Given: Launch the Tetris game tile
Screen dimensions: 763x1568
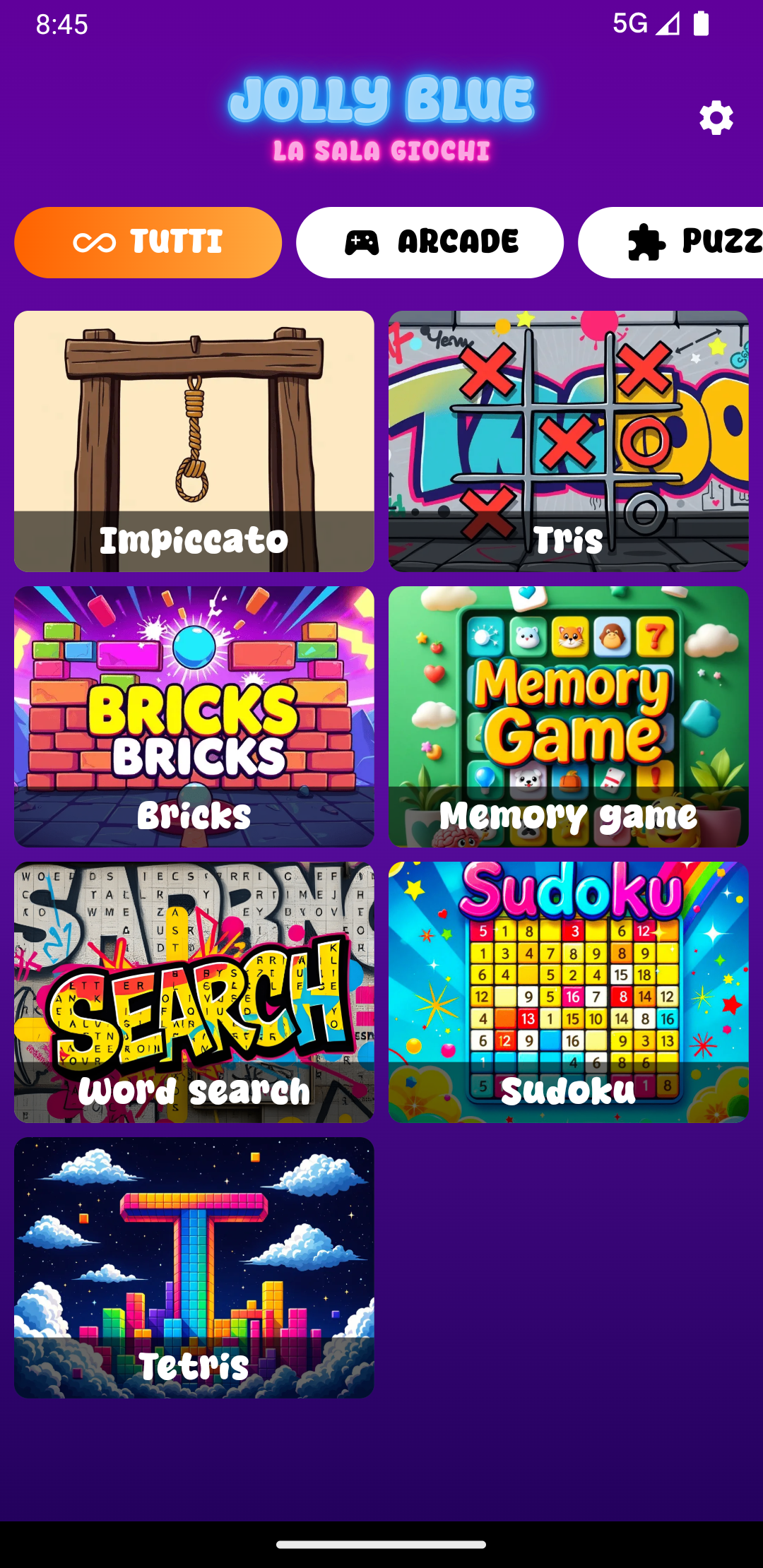Looking at the screenshot, I should point(194,1268).
